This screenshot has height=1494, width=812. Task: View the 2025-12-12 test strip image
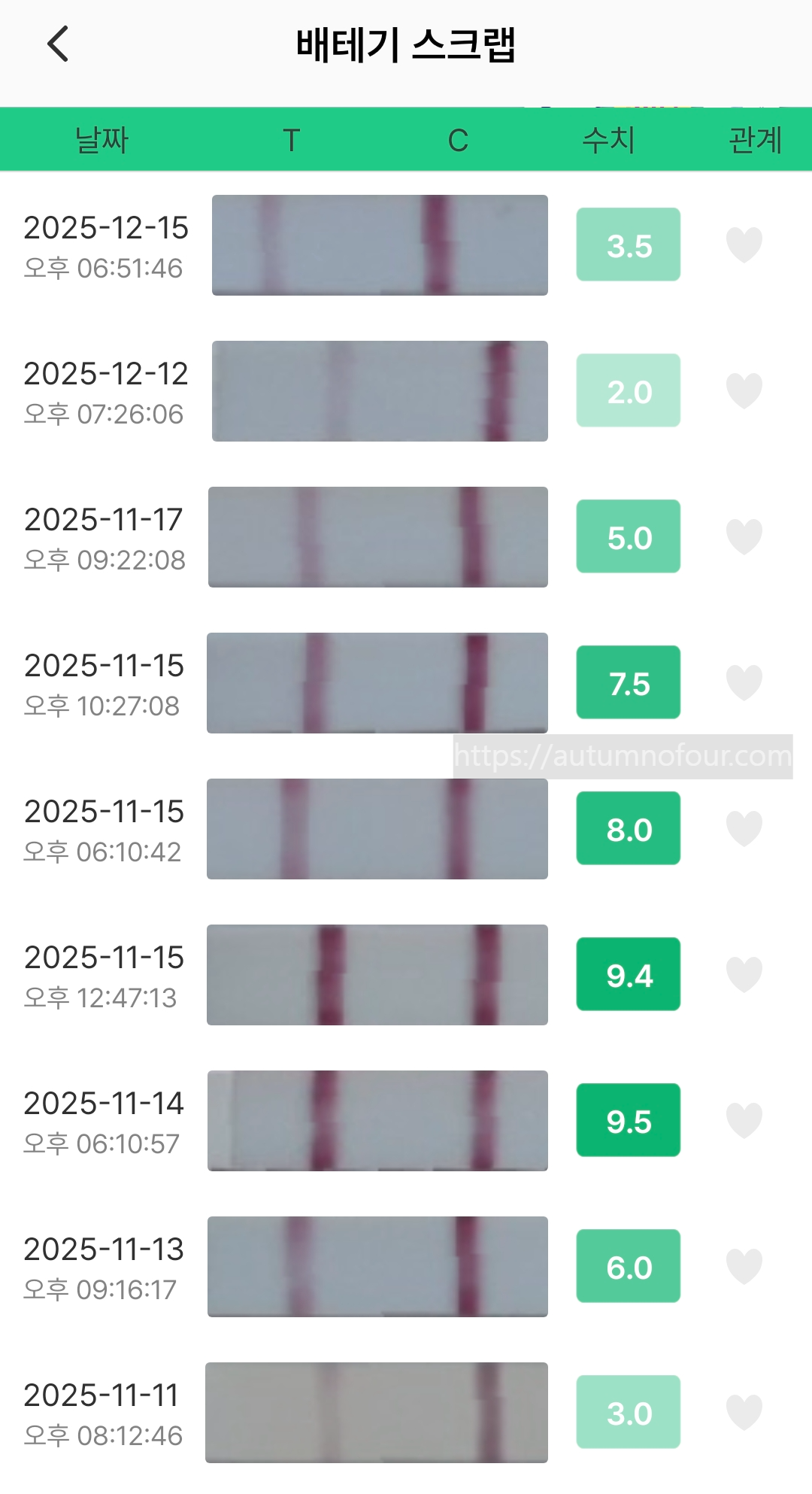tap(380, 391)
